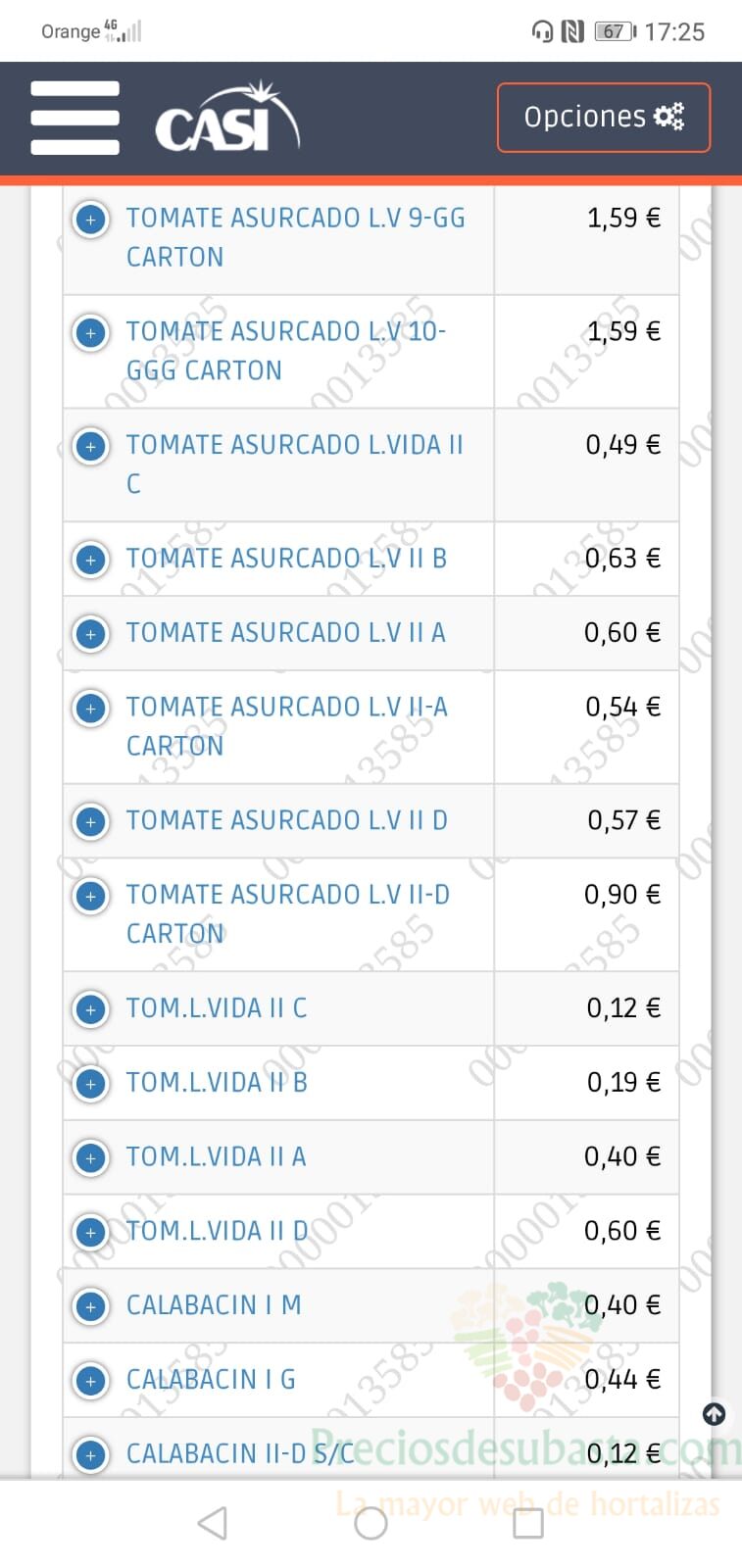Screen dimensions: 742x1568
Task: Open the hamburger drawer menu
Action: [74, 118]
